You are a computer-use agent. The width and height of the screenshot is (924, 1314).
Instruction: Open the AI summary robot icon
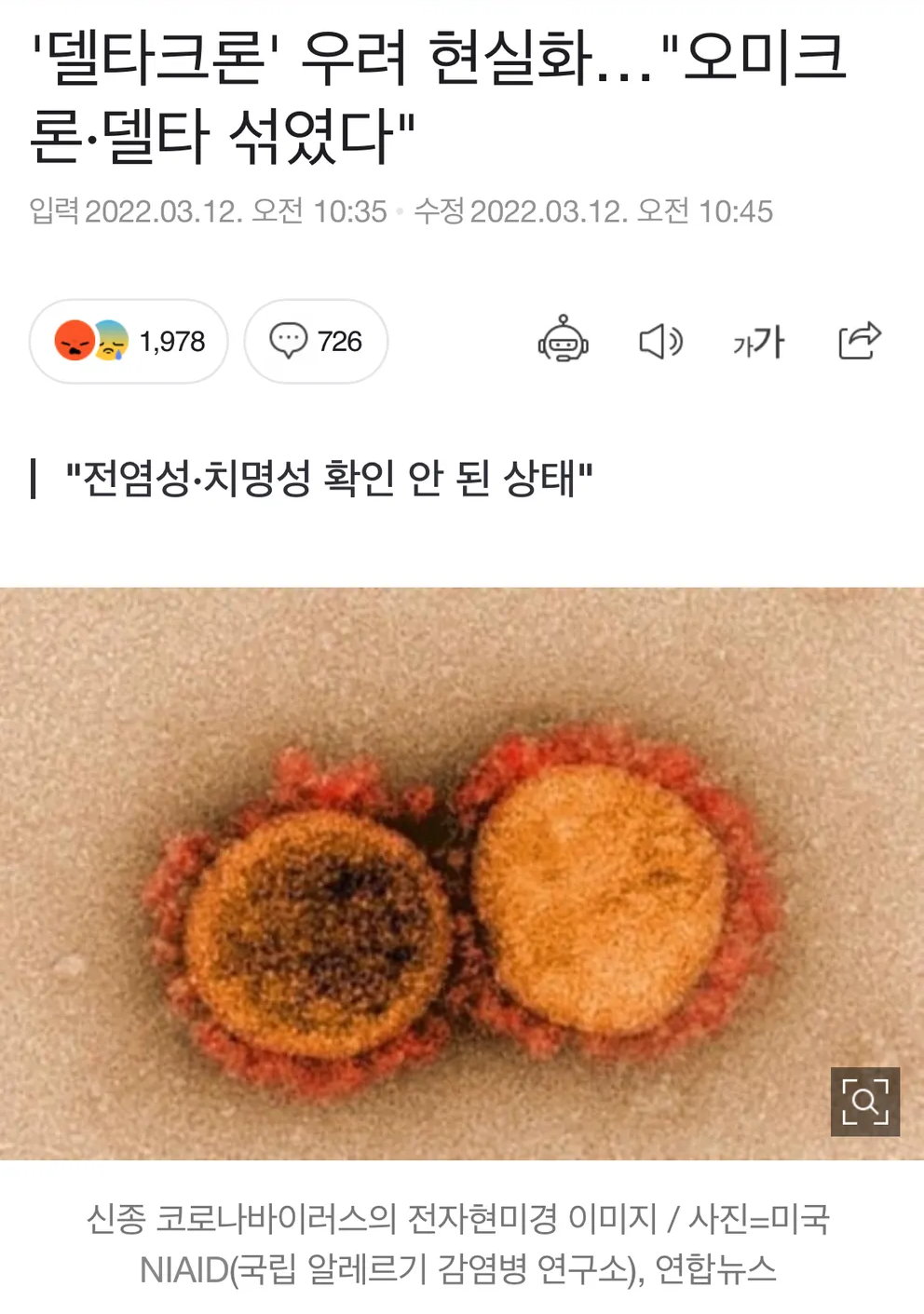[563, 340]
